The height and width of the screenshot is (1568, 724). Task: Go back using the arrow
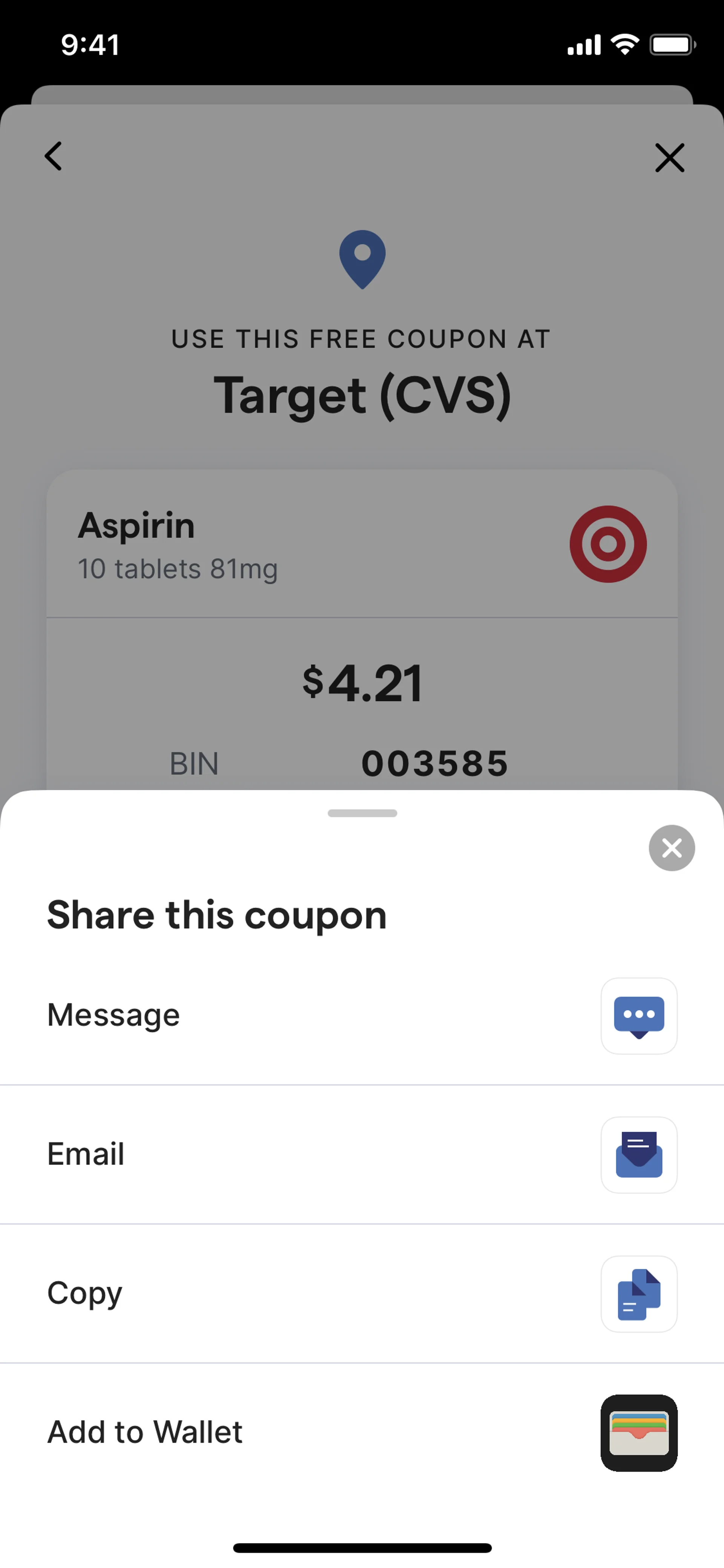54,157
